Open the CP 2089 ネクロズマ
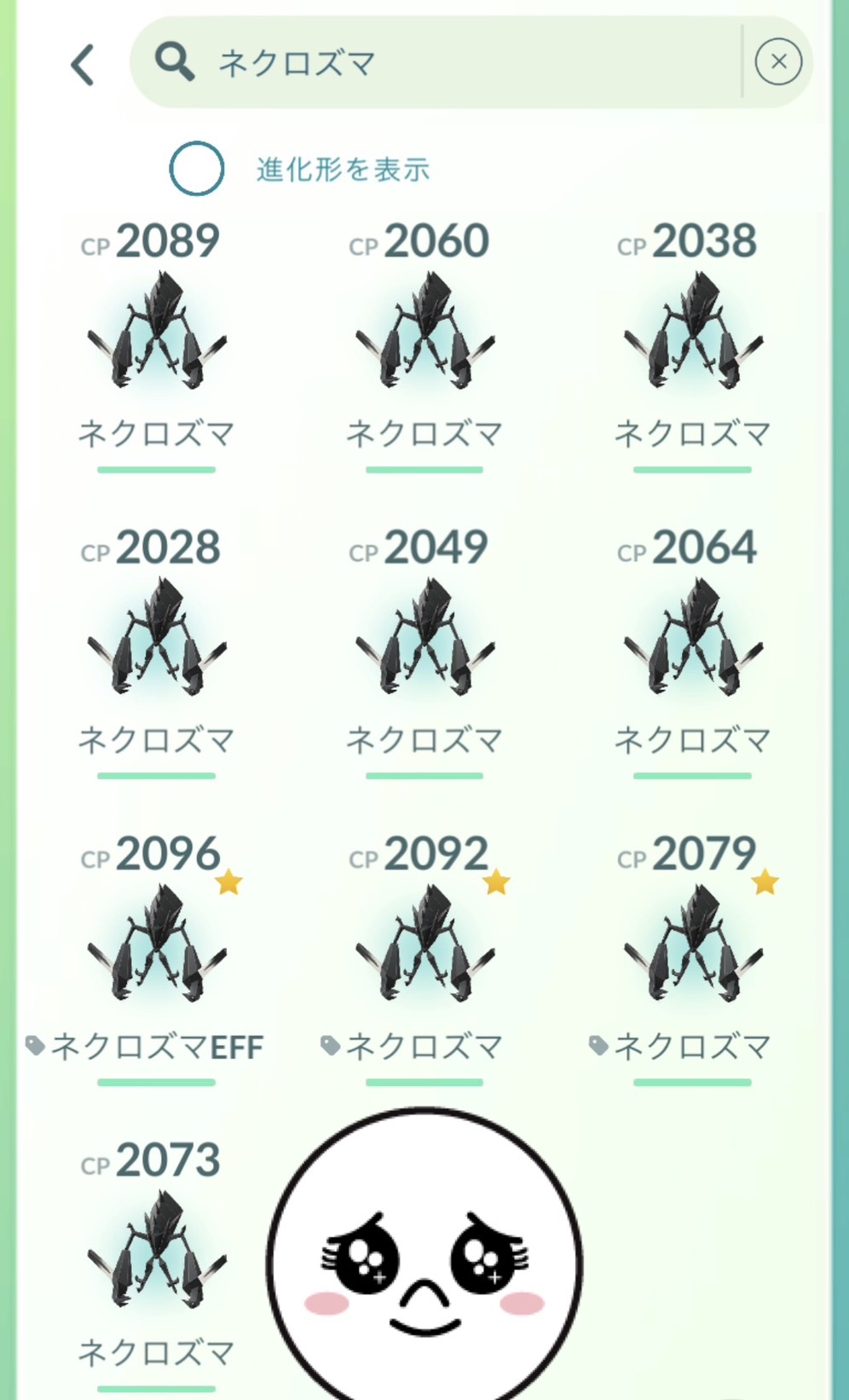Image resolution: width=849 pixels, height=1400 pixels. coord(157,333)
